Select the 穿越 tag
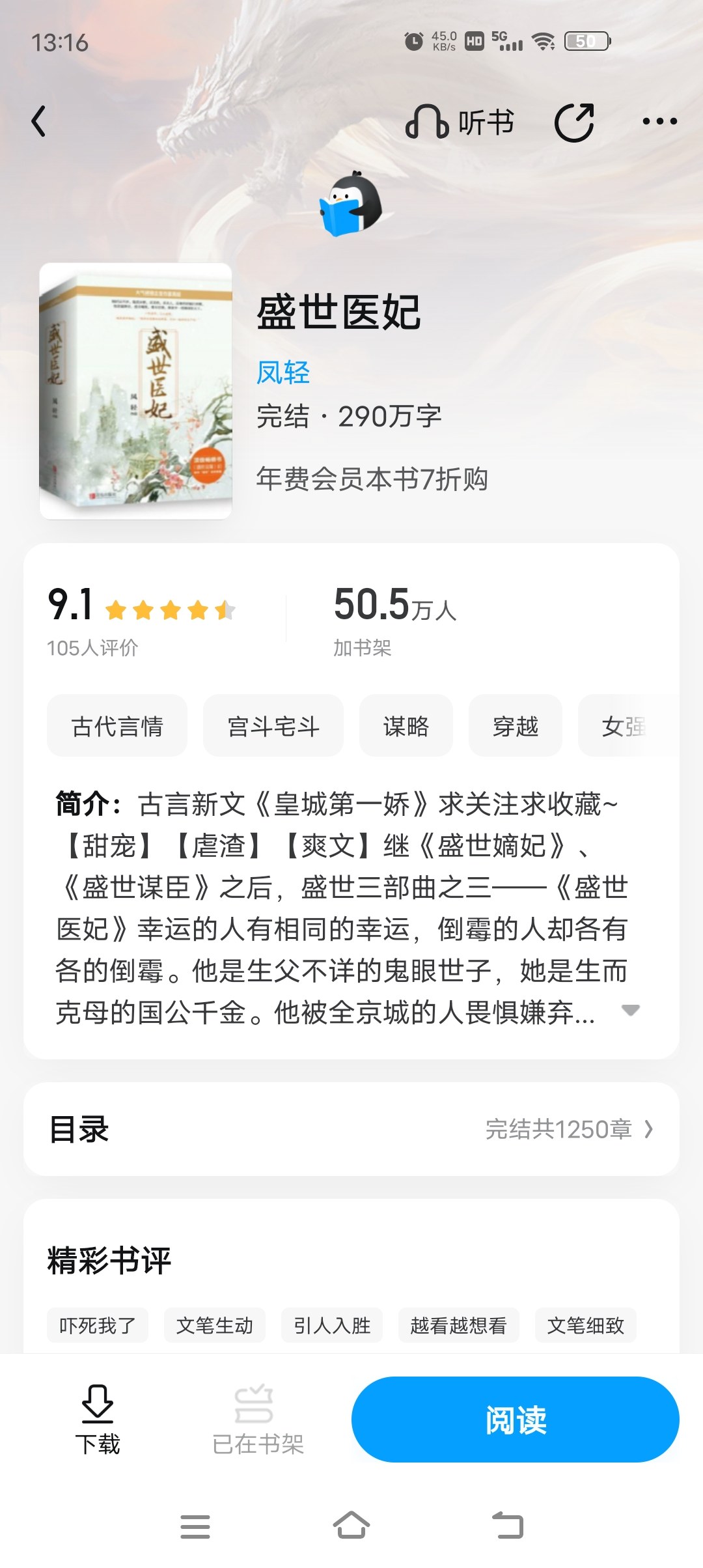Image resolution: width=703 pixels, height=1568 pixels. [516, 725]
